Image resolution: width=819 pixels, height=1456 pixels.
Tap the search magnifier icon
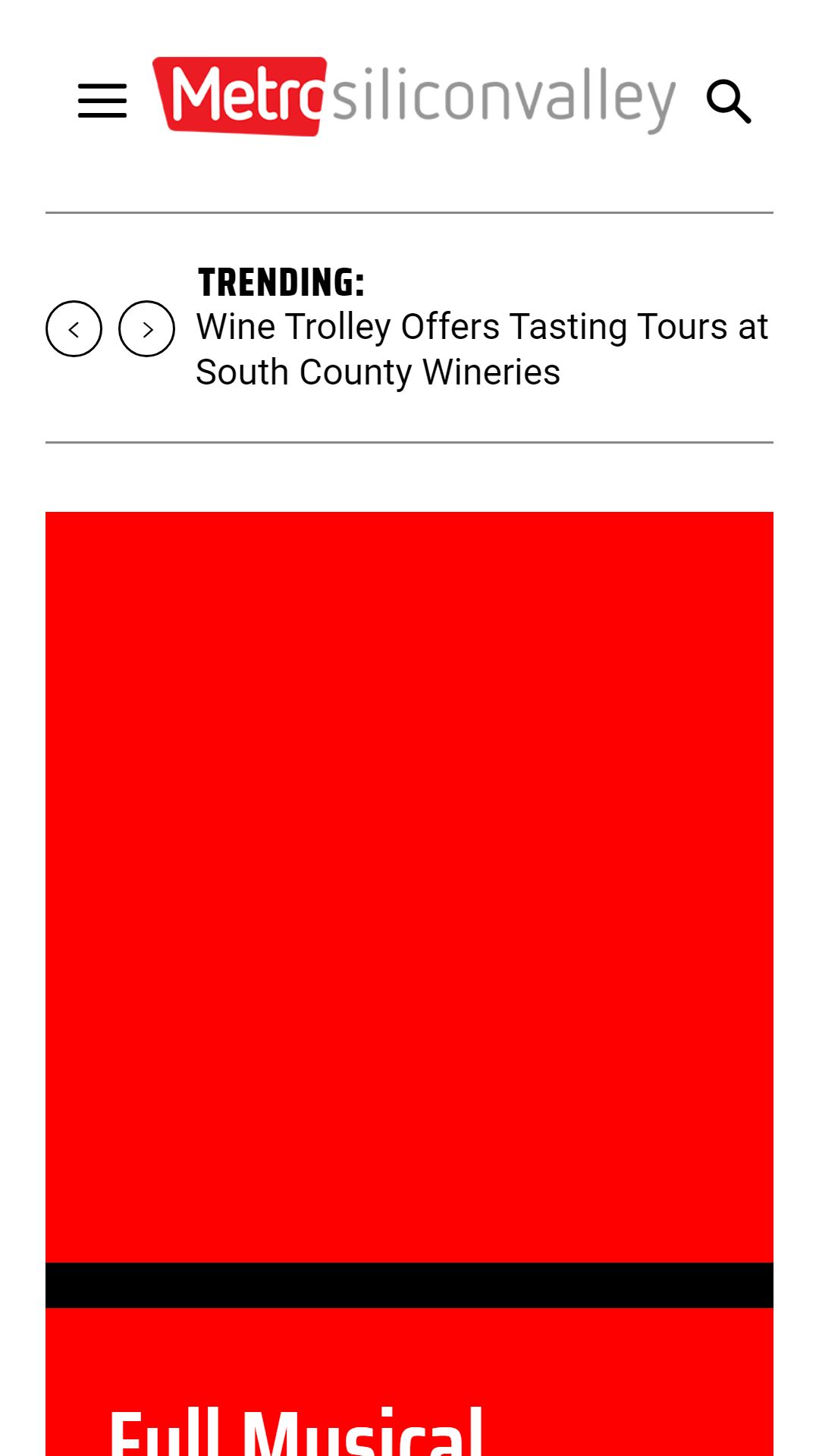pos(729,102)
